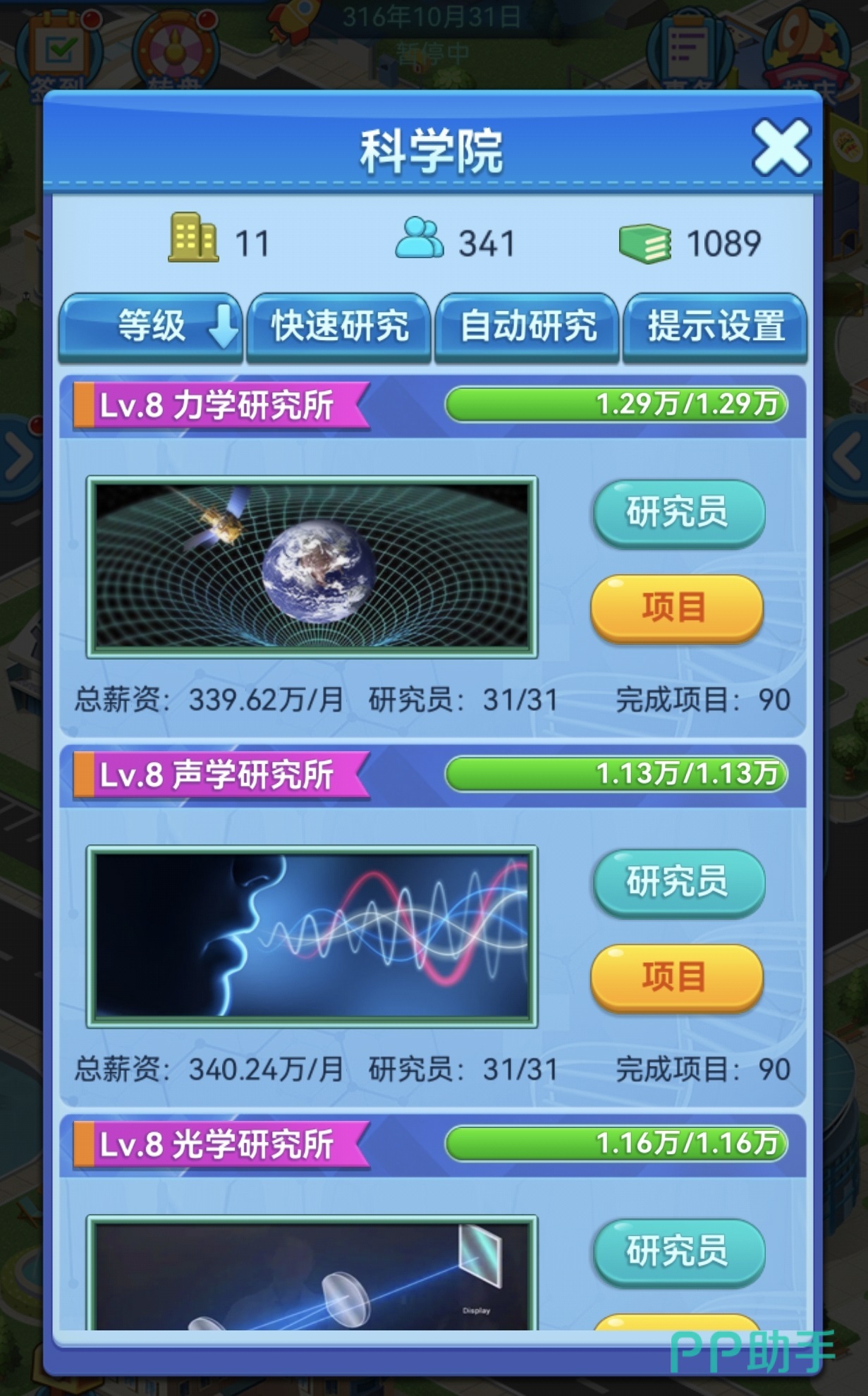Open 项目 for 声学研究所

pyautogui.click(x=676, y=977)
